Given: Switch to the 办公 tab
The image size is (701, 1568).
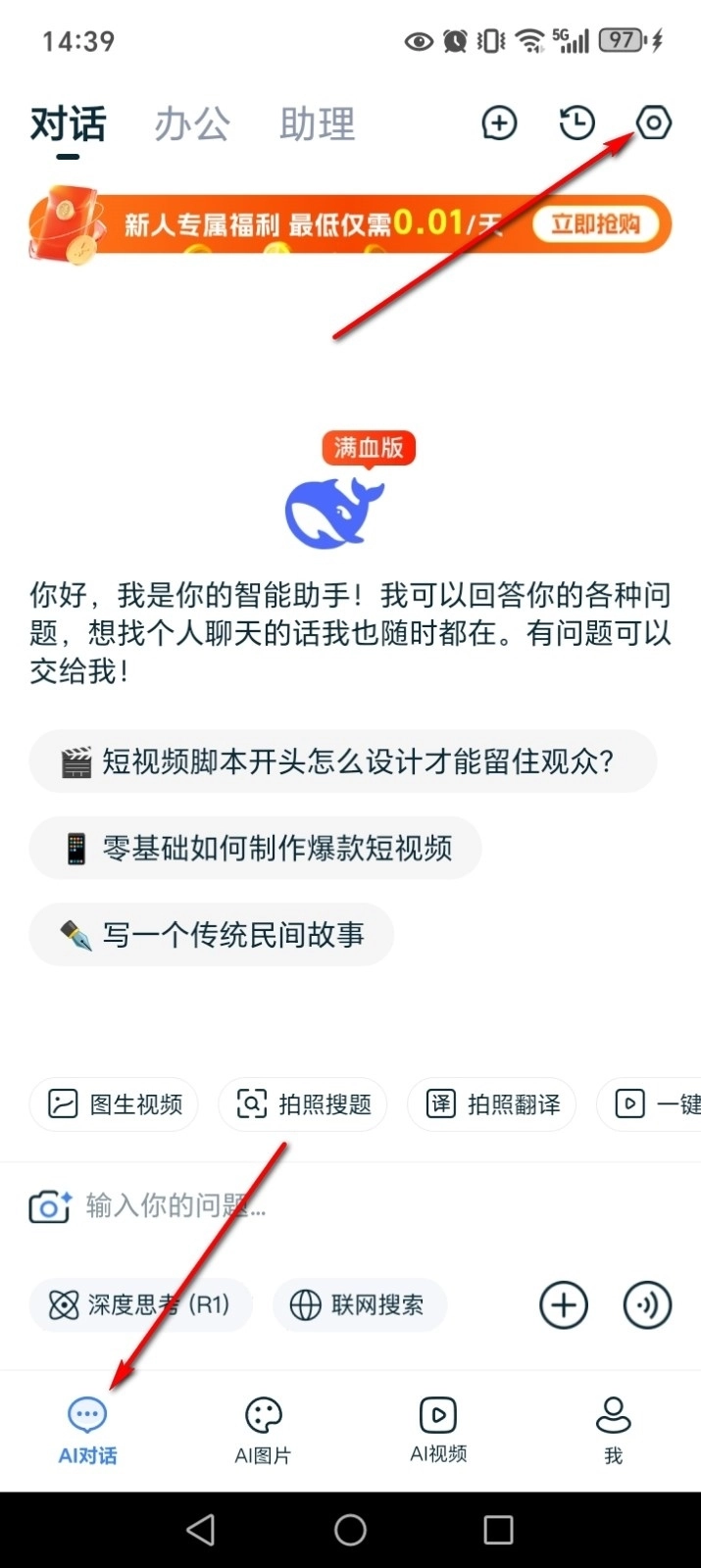Looking at the screenshot, I should point(192,125).
